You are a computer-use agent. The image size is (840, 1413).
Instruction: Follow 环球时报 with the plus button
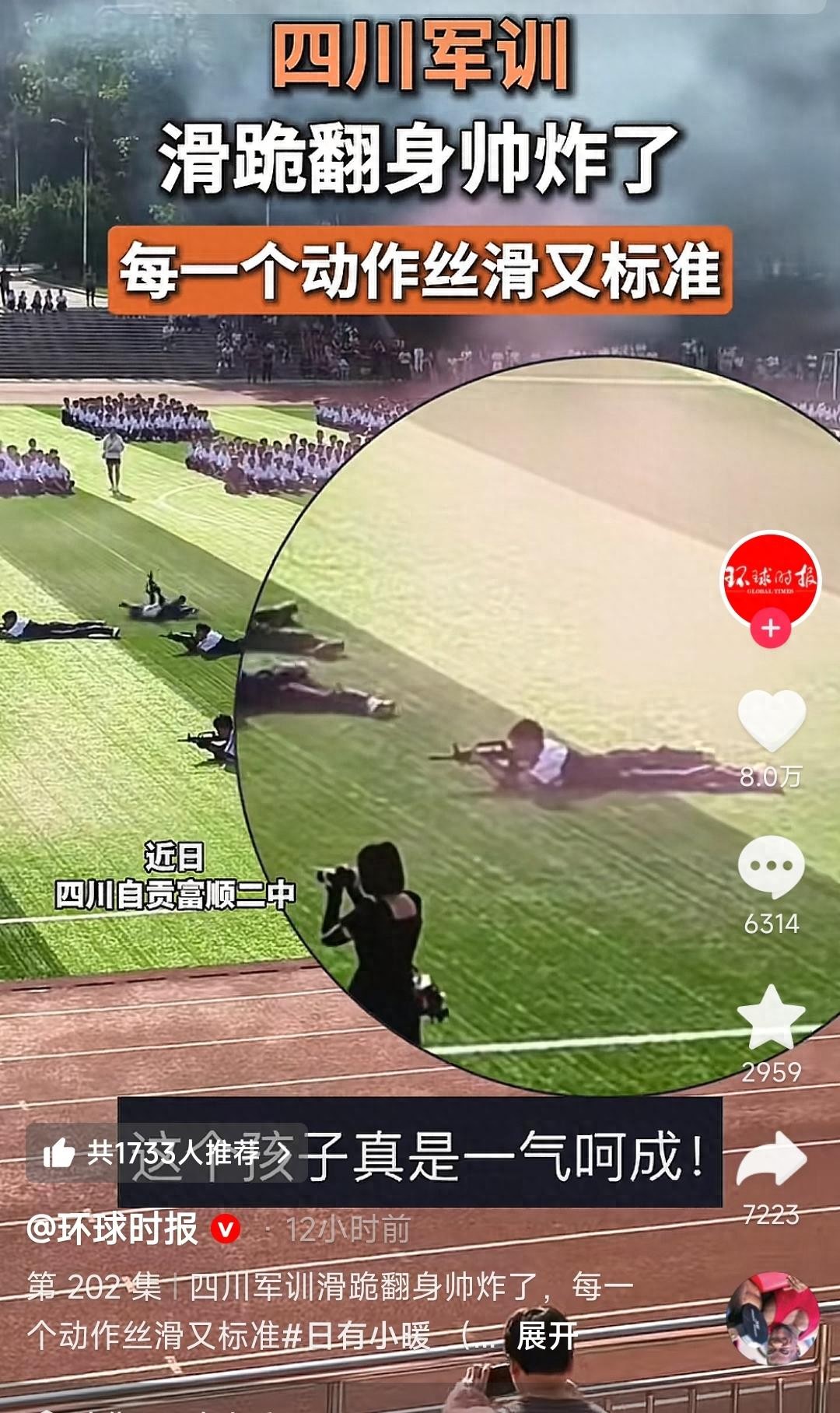click(770, 628)
